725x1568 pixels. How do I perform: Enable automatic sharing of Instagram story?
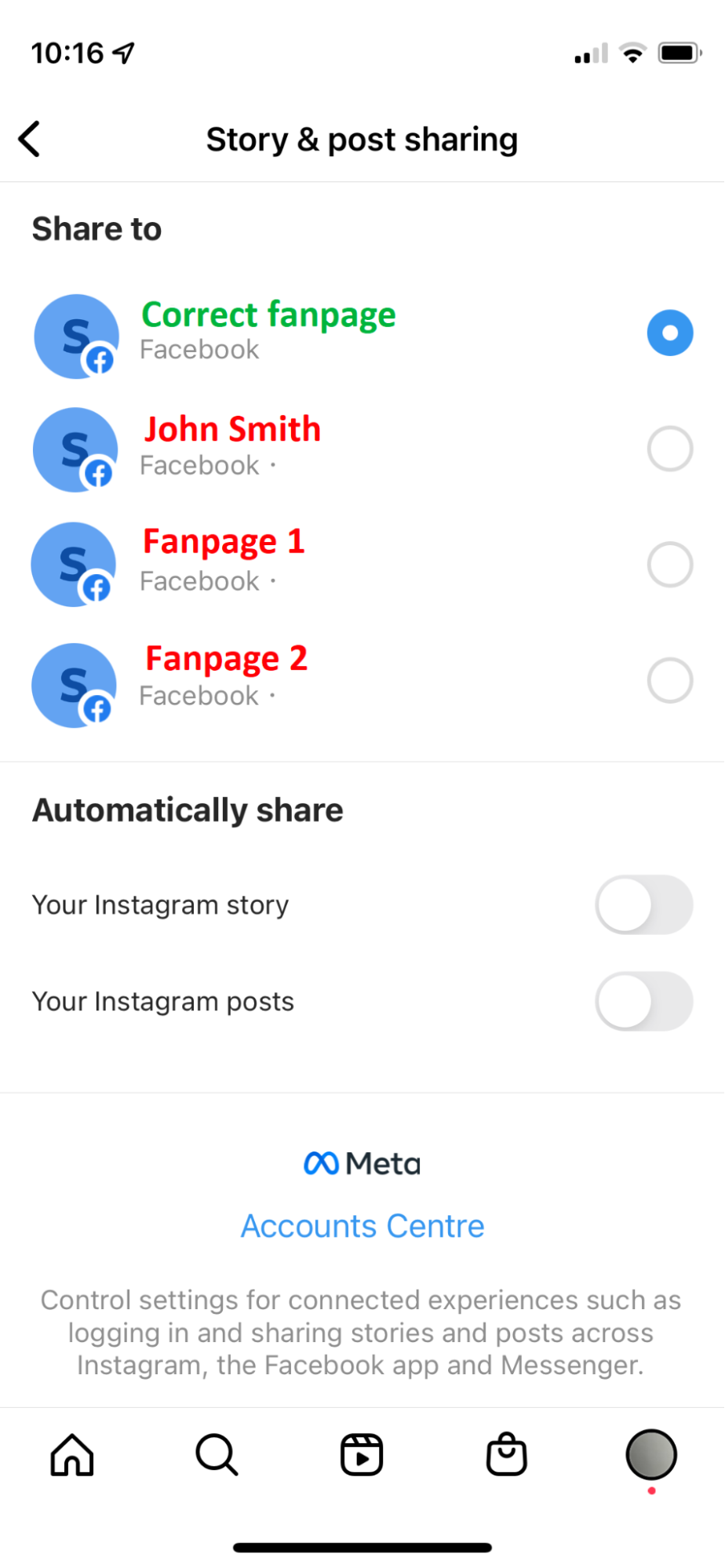tap(643, 904)
